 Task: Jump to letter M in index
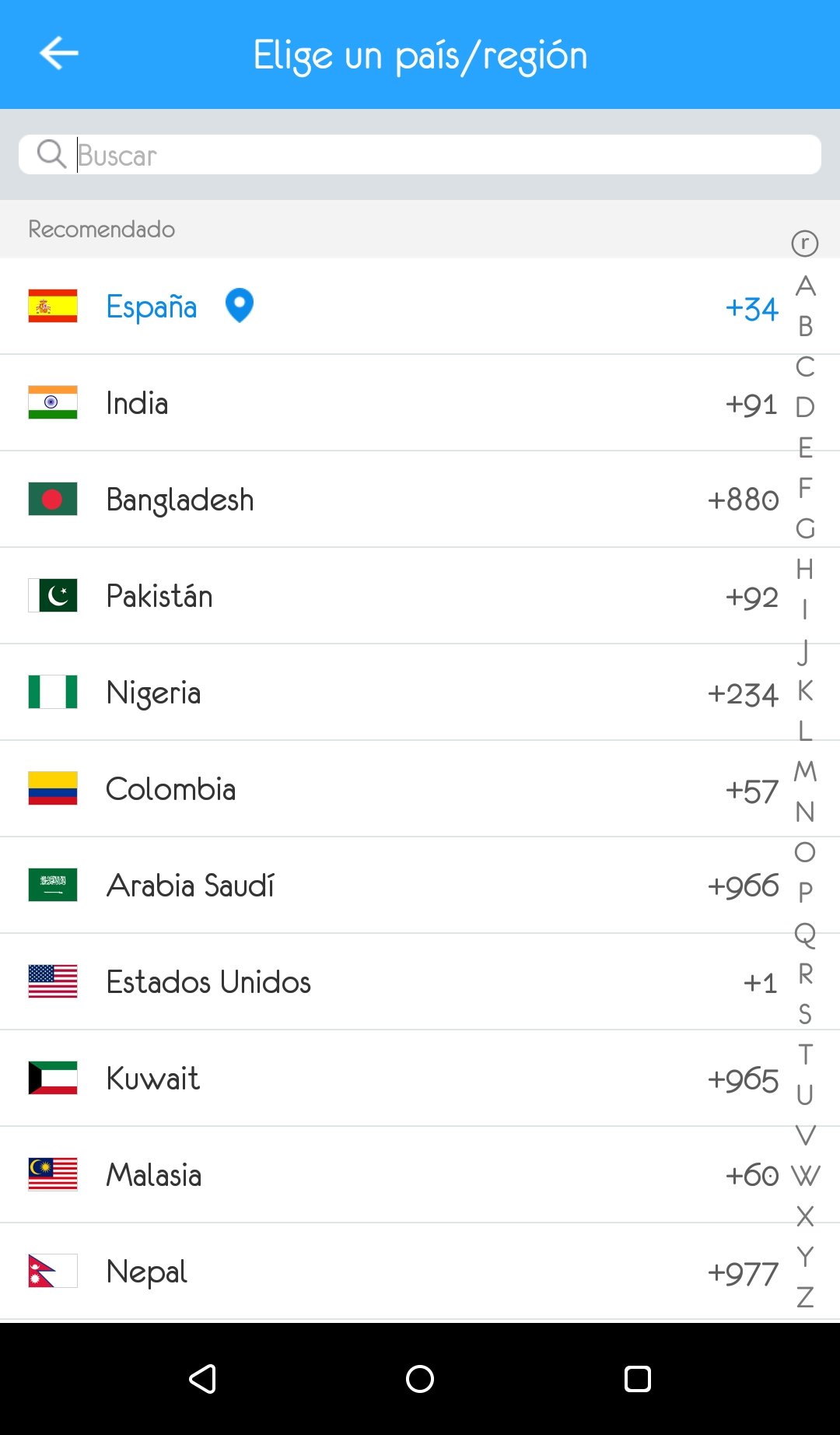[805, 771]
